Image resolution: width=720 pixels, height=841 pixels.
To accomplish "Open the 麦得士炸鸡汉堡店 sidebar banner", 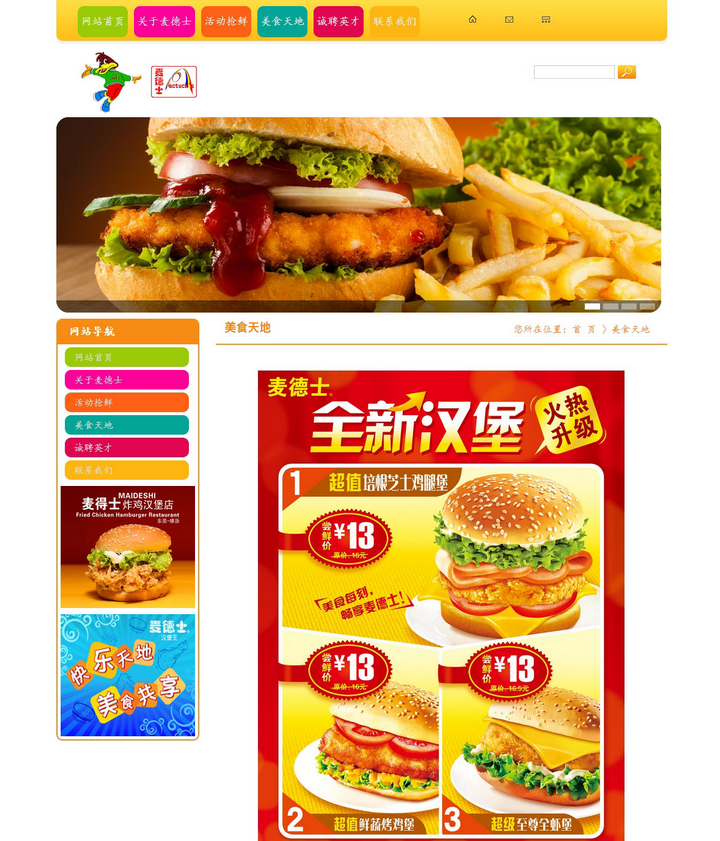I will (x=128, y=547).
